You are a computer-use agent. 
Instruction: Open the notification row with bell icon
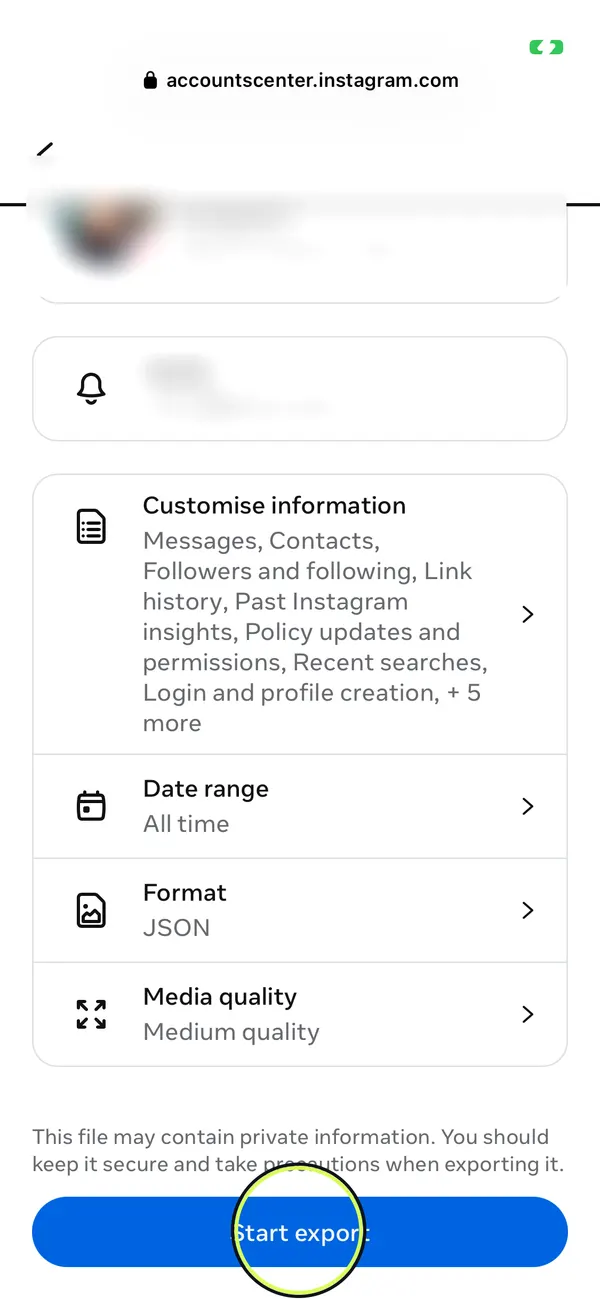pos(300,388)
